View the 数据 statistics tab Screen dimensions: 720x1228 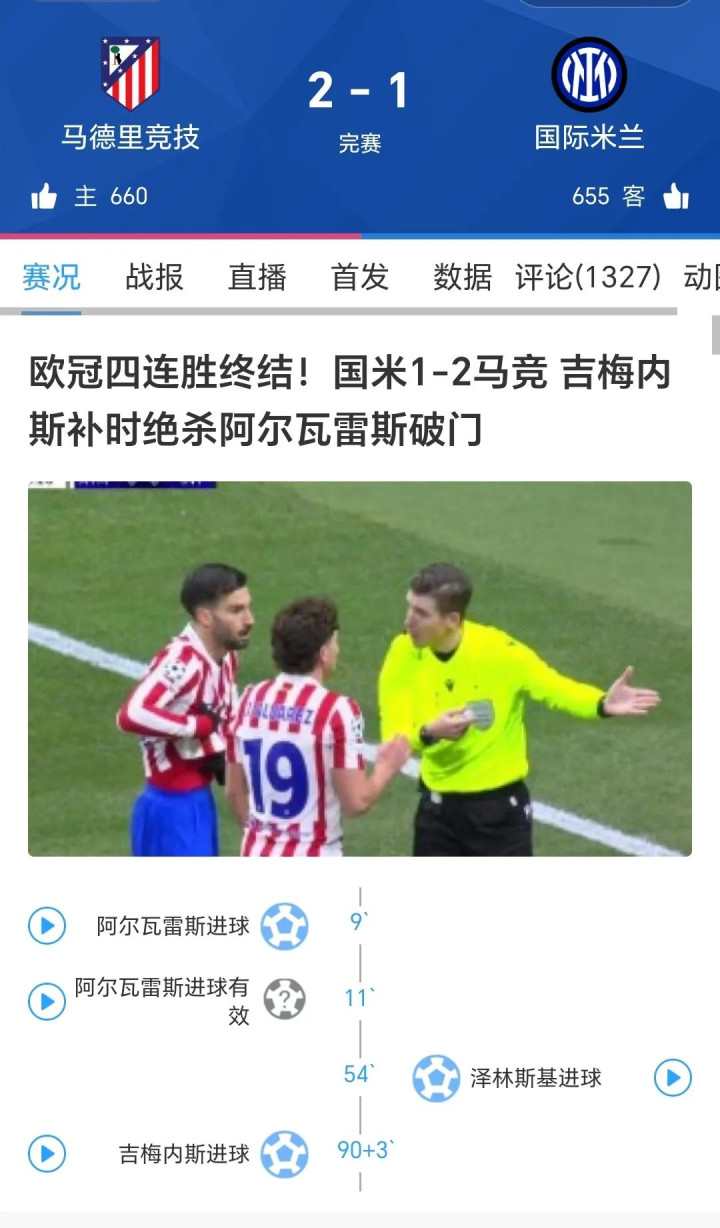tap(462, 277)
